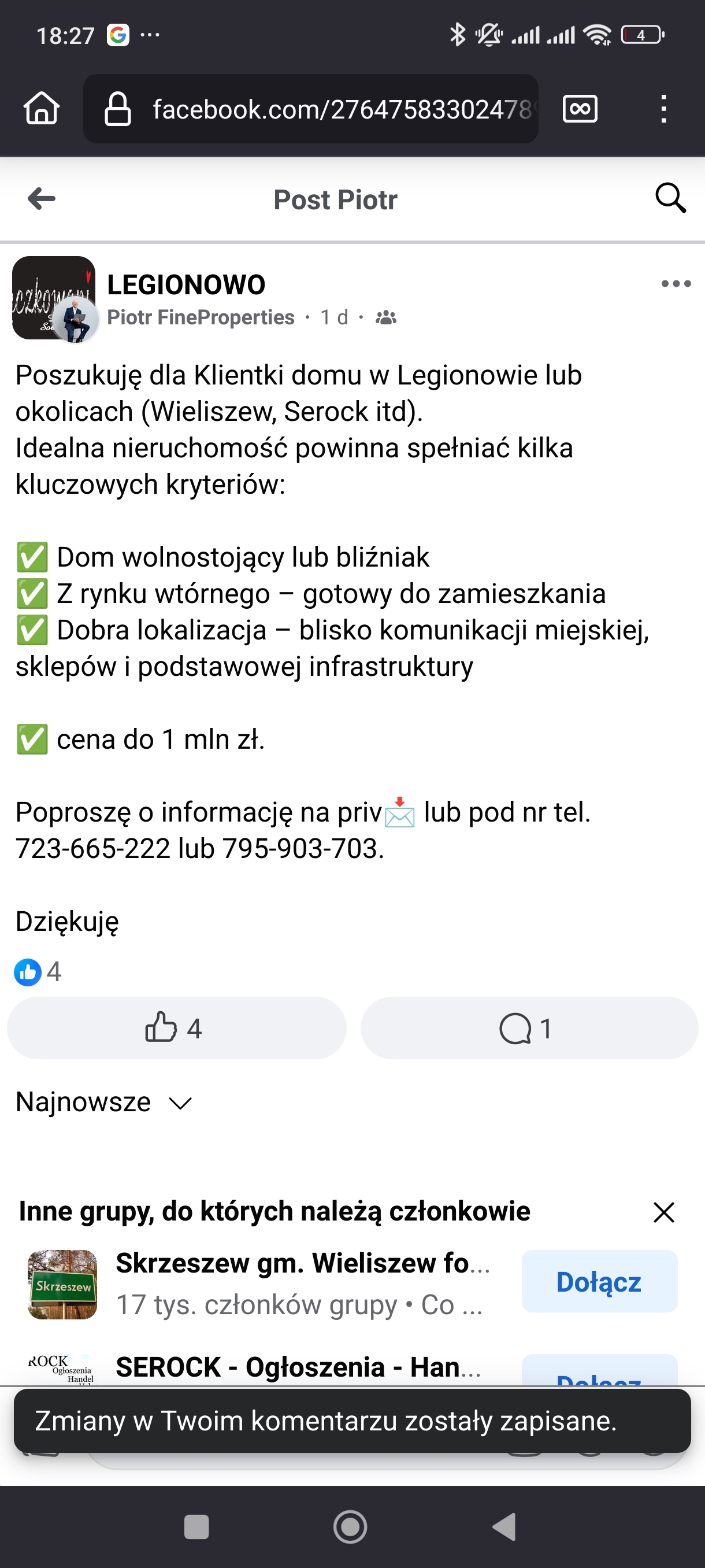Open the SEROCK - Ogłoszenia group row
Image resolution: width=705 pixels, height=1568 pixels.
(x=298, y=1367)
